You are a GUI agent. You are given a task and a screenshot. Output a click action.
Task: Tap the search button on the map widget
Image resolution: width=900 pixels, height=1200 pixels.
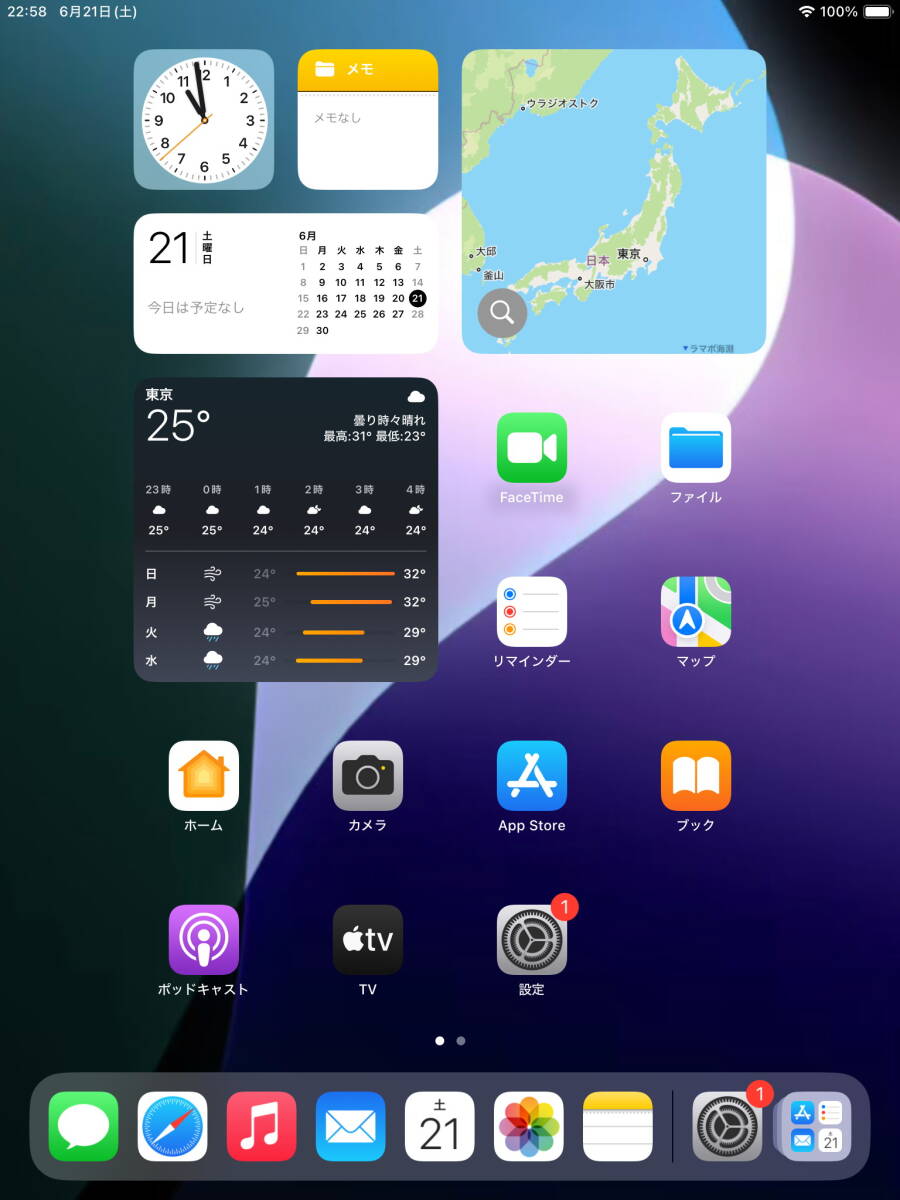coord(502,313)
